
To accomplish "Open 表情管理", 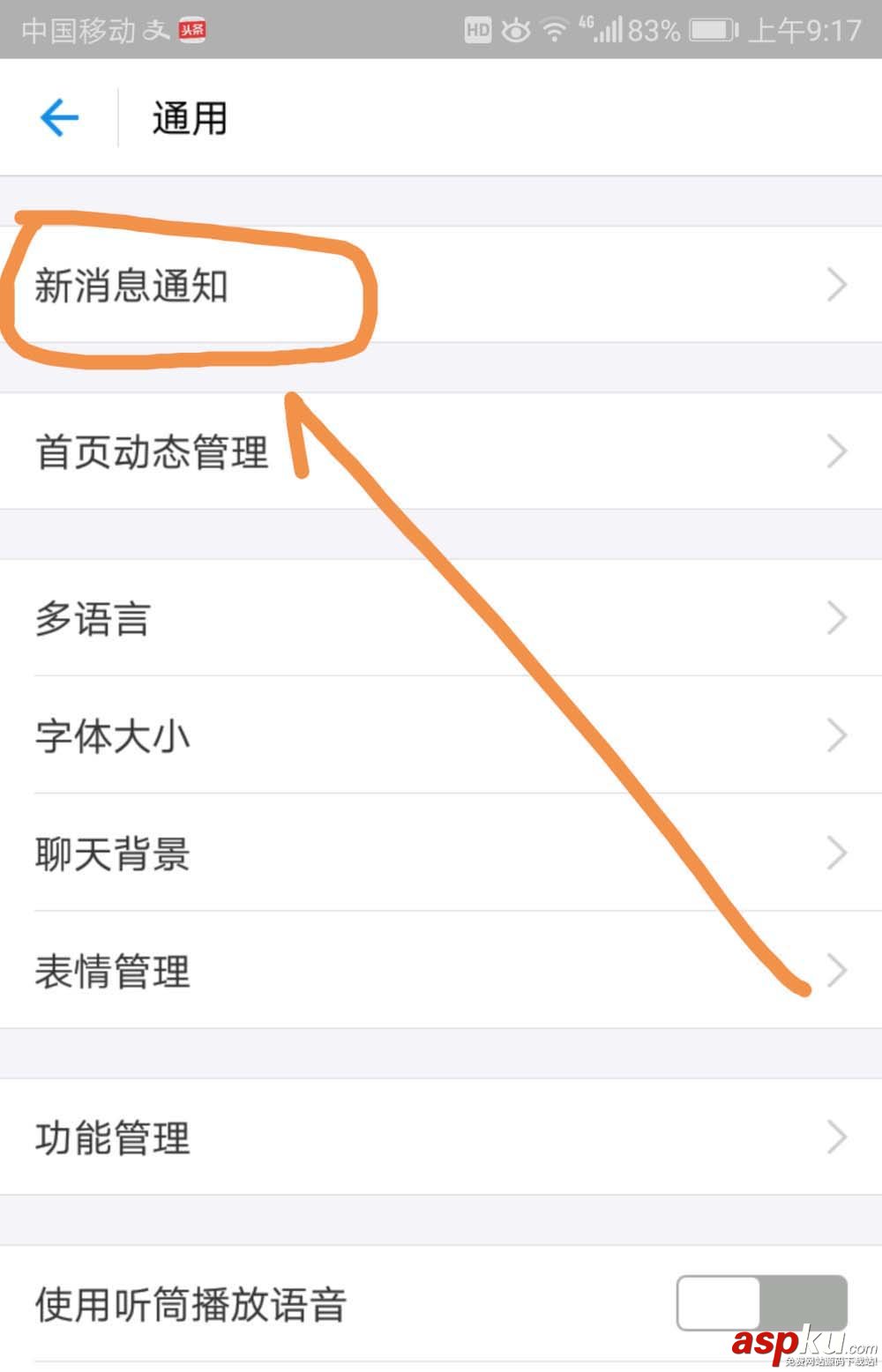I will [113, 970].
